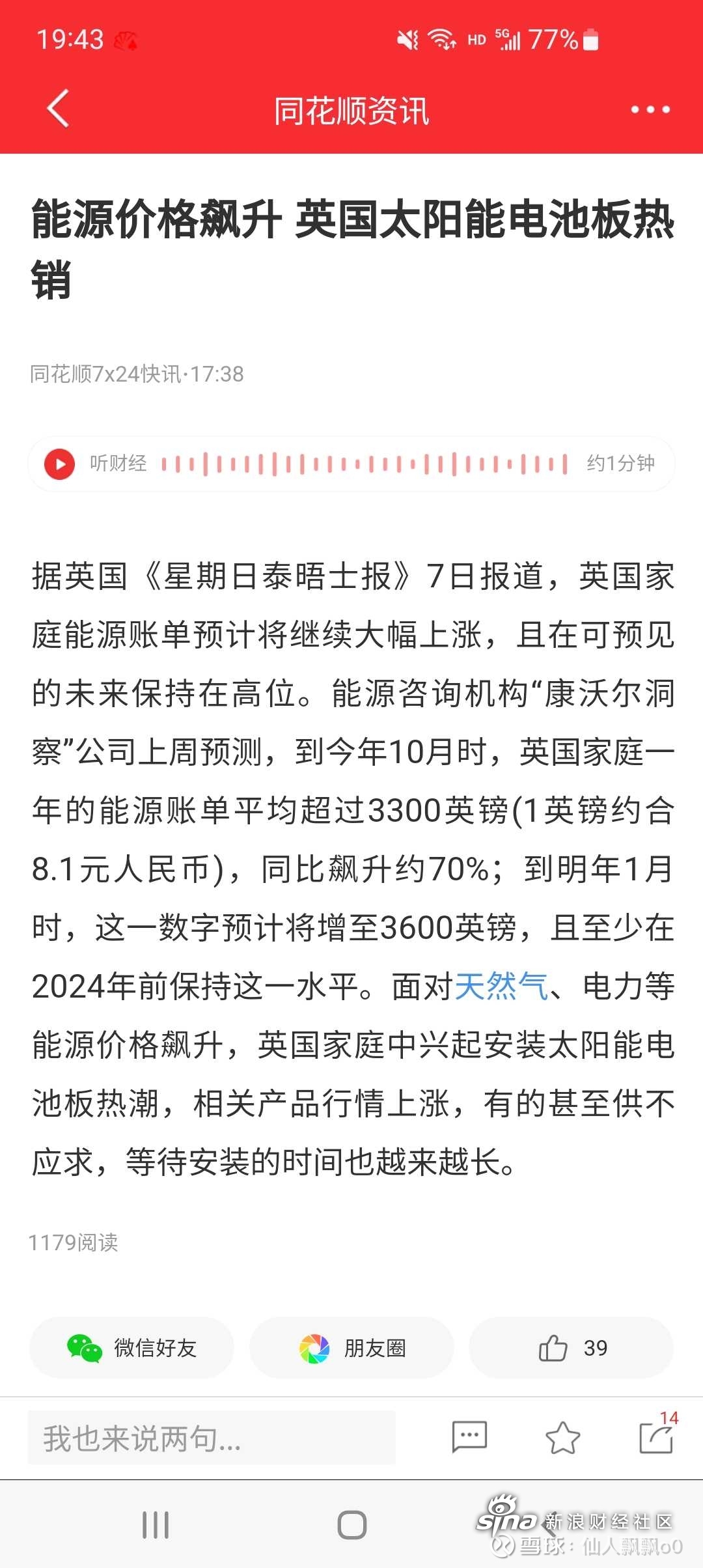Open the 天然气 link in the article
Viewport: 703px width, 1568px height.
[x=501, y=986]
